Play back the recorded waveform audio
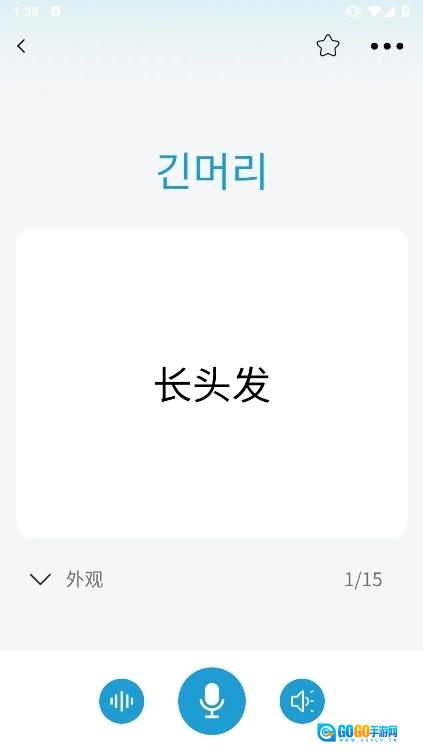The image size is (423, 752). point(121,701)
